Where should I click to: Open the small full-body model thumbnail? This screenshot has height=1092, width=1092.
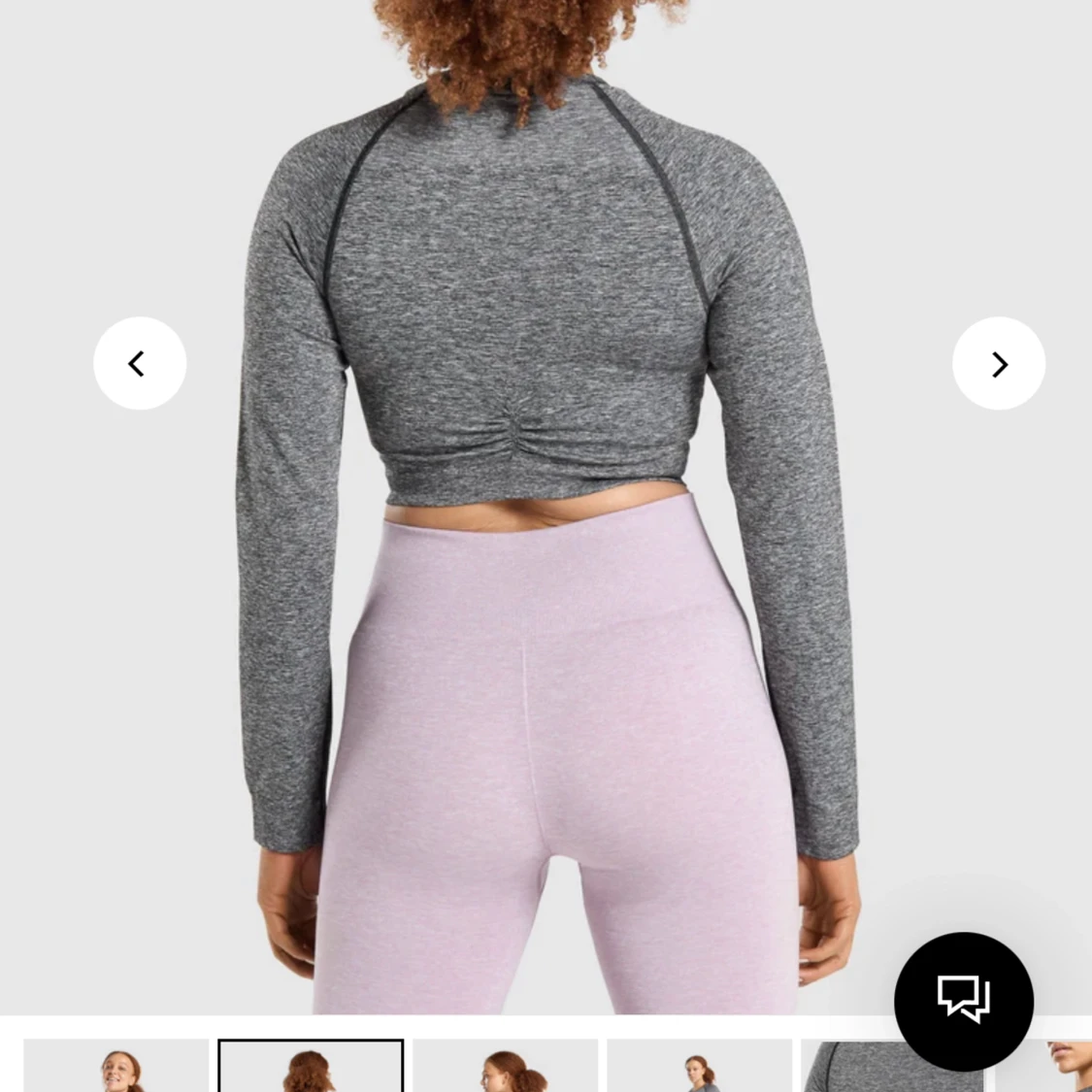click(x=699, y=1067)
